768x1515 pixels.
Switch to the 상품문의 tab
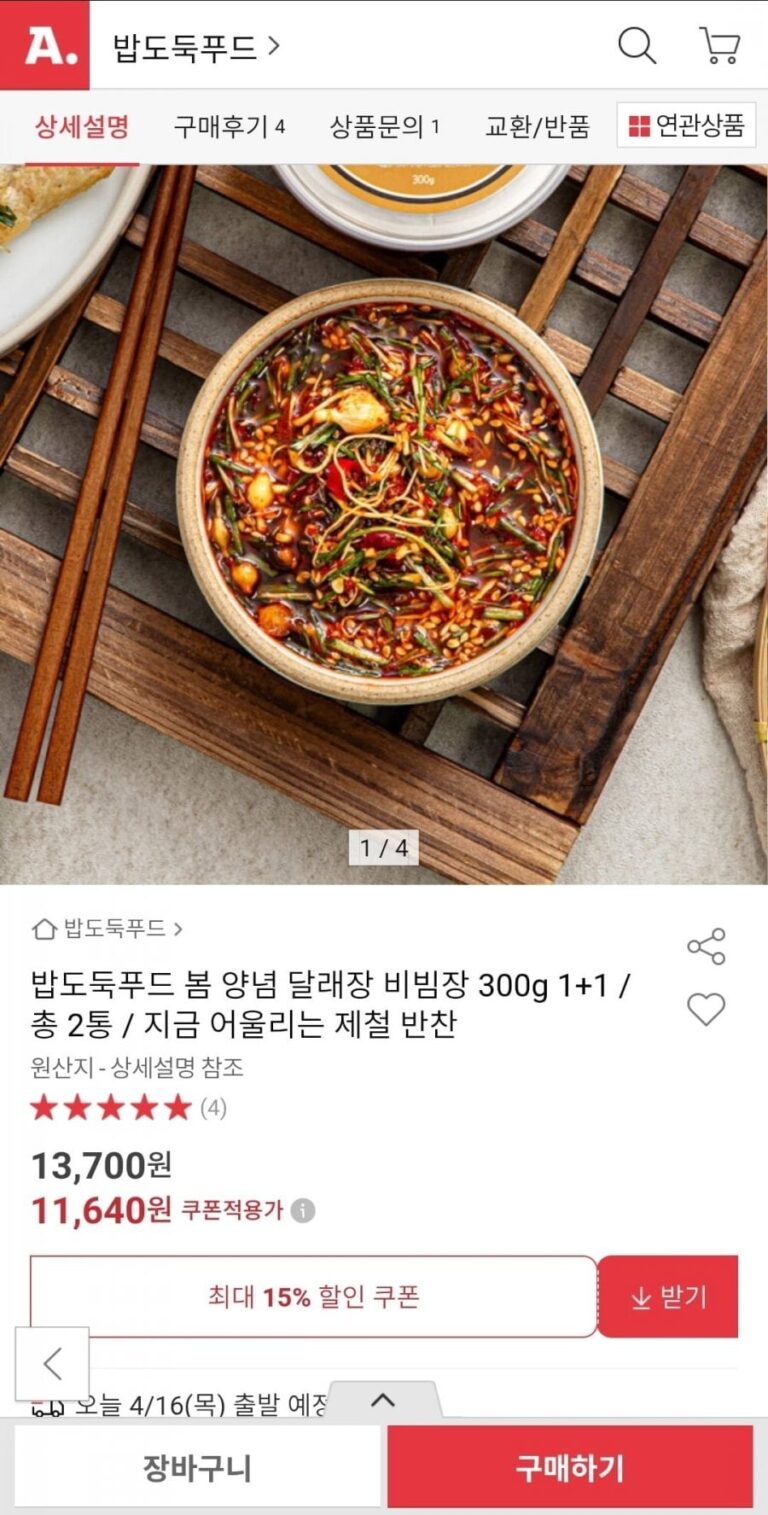[x=384, y=127]
